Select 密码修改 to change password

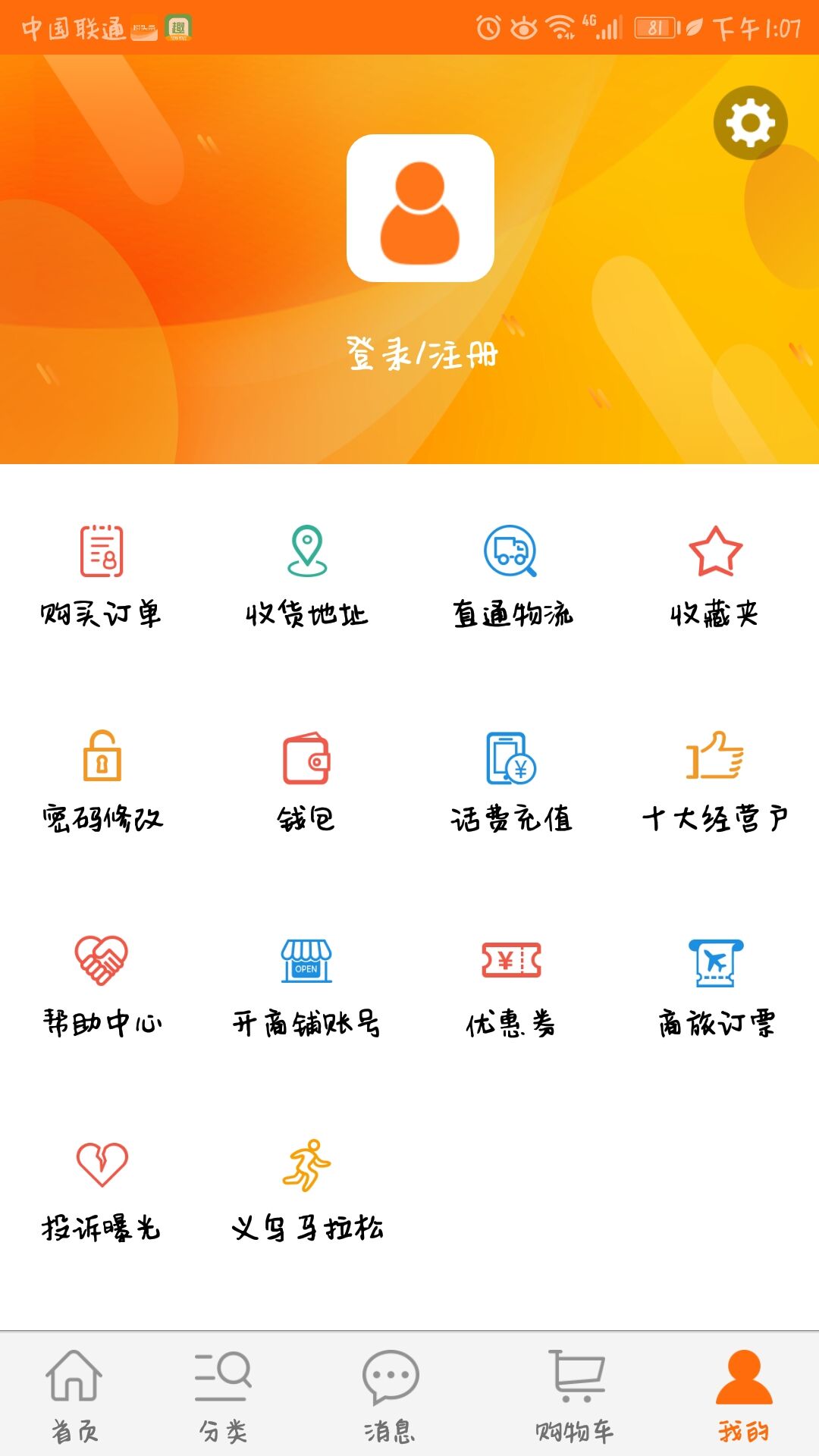click(x=102, y=781)
